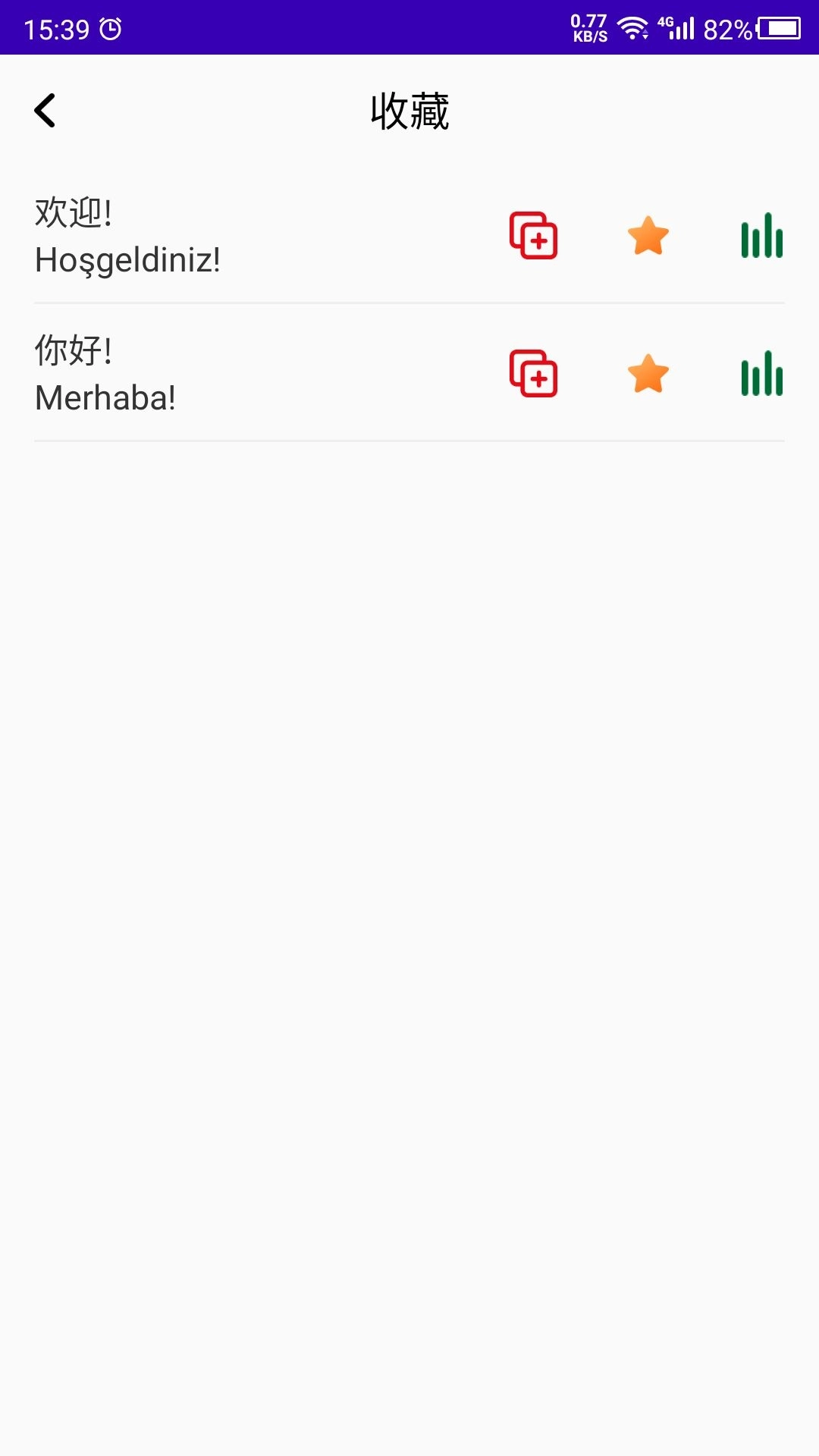Select the 你好 Merhaba phrase
Image resolution: width=819 pixels, height=1456 pixels.
tap(106, 374)
